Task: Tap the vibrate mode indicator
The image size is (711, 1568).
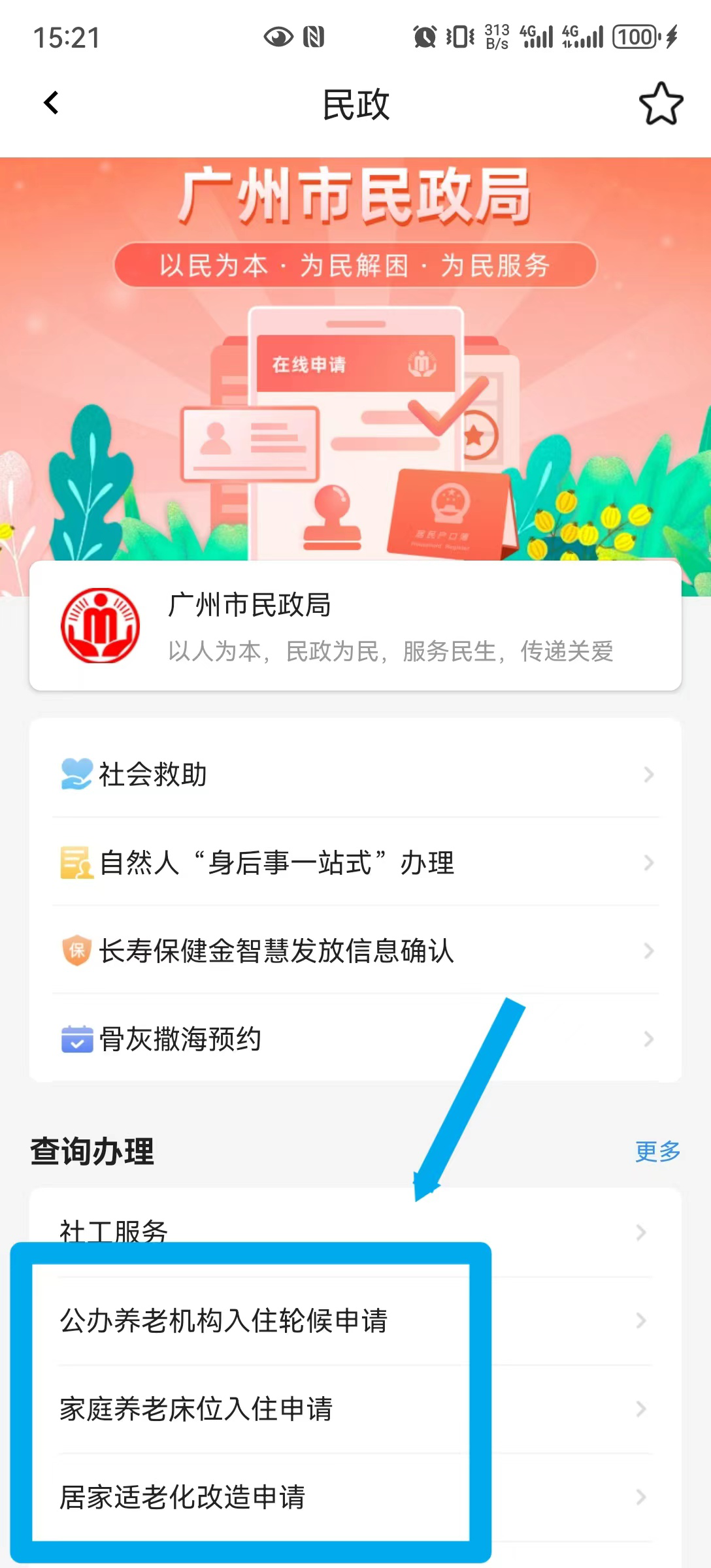Action: tap(461, 37)
